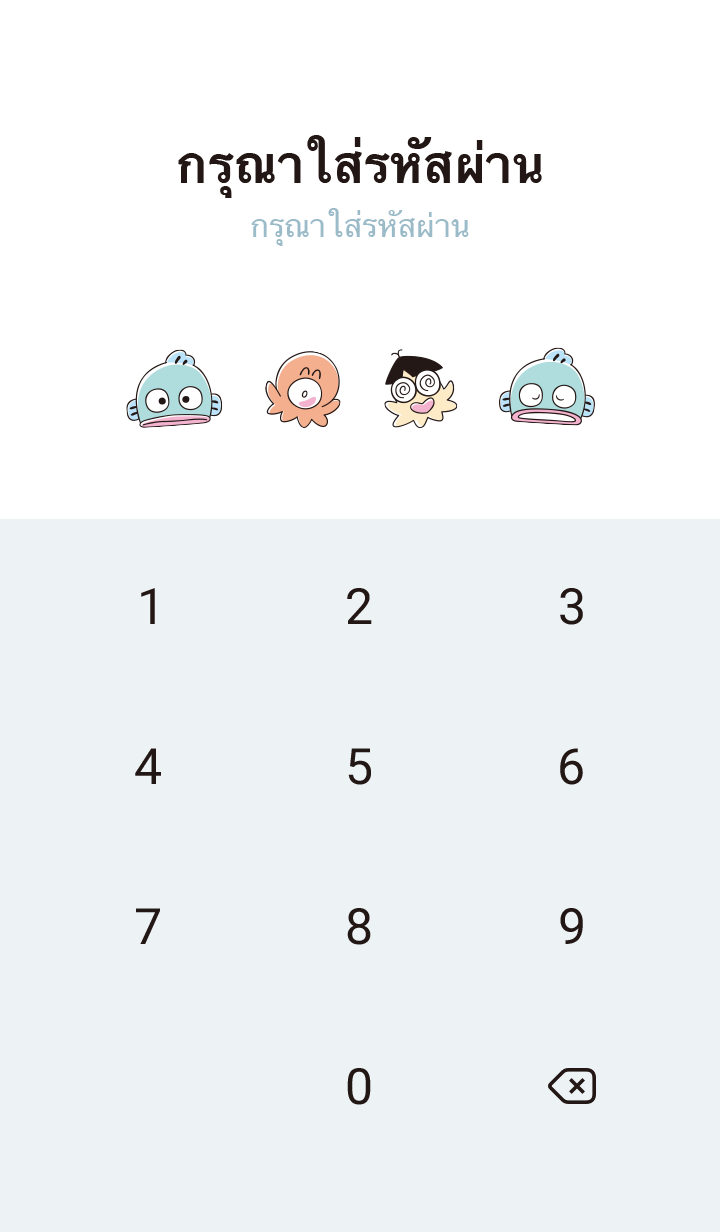Enter digit 7 for the passcode
This screenshot has height=1232, width=720.
(x=148, y=927)
